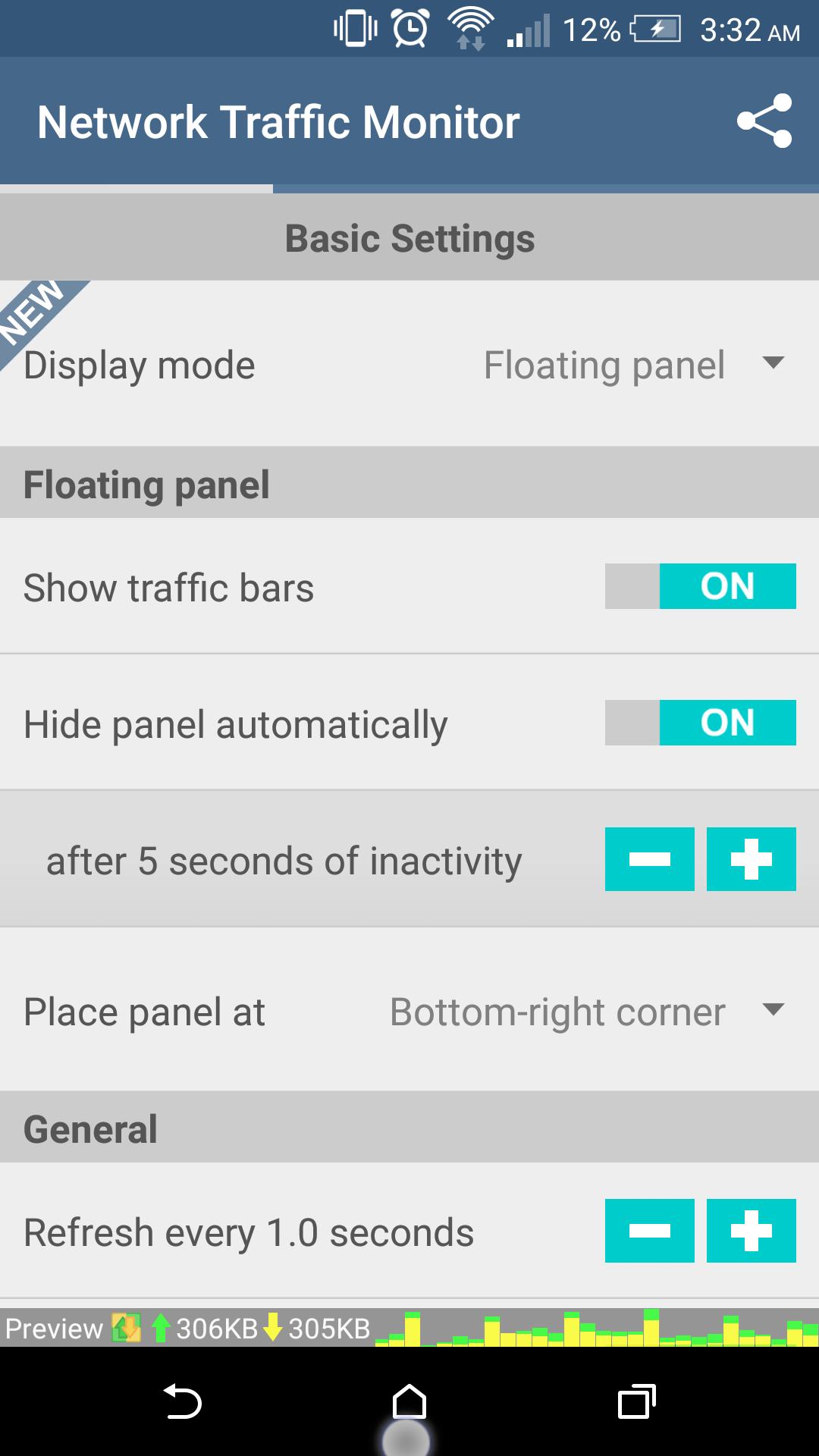Increase the refresh interval with plus

pyautogui.click(x=751, y=1231)
